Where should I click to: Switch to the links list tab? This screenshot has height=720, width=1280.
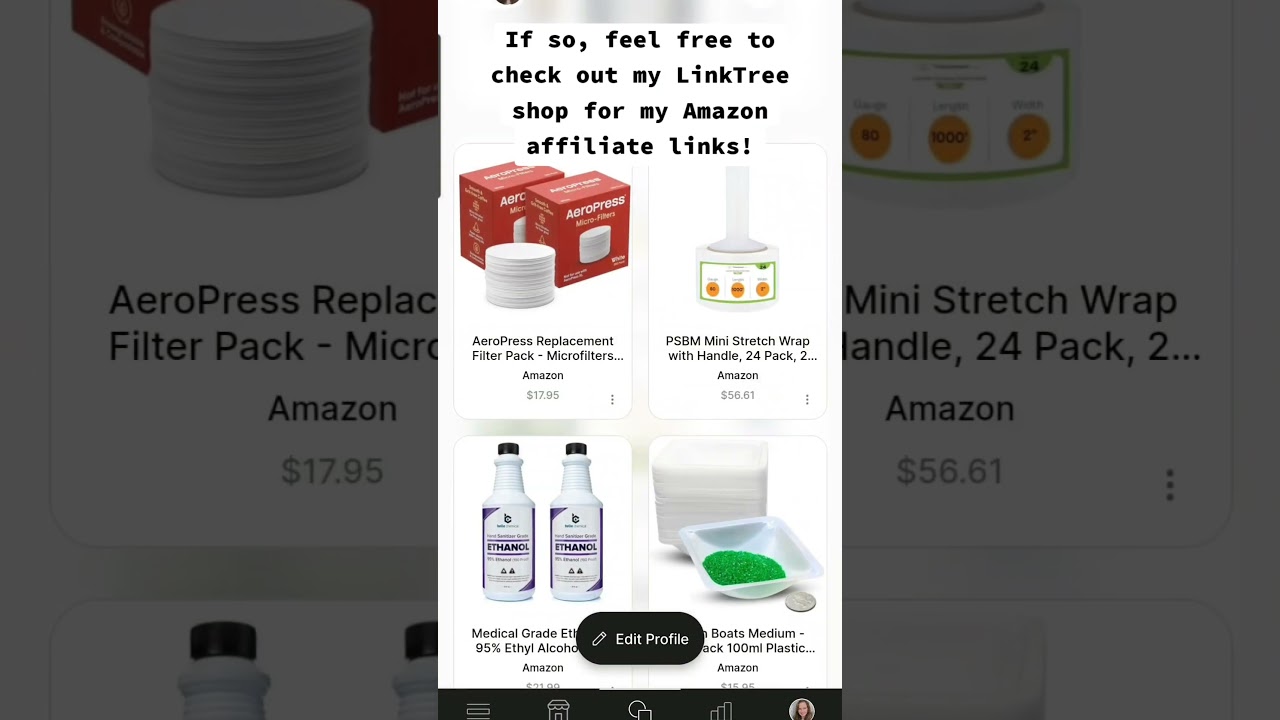(x=479, y=710)
